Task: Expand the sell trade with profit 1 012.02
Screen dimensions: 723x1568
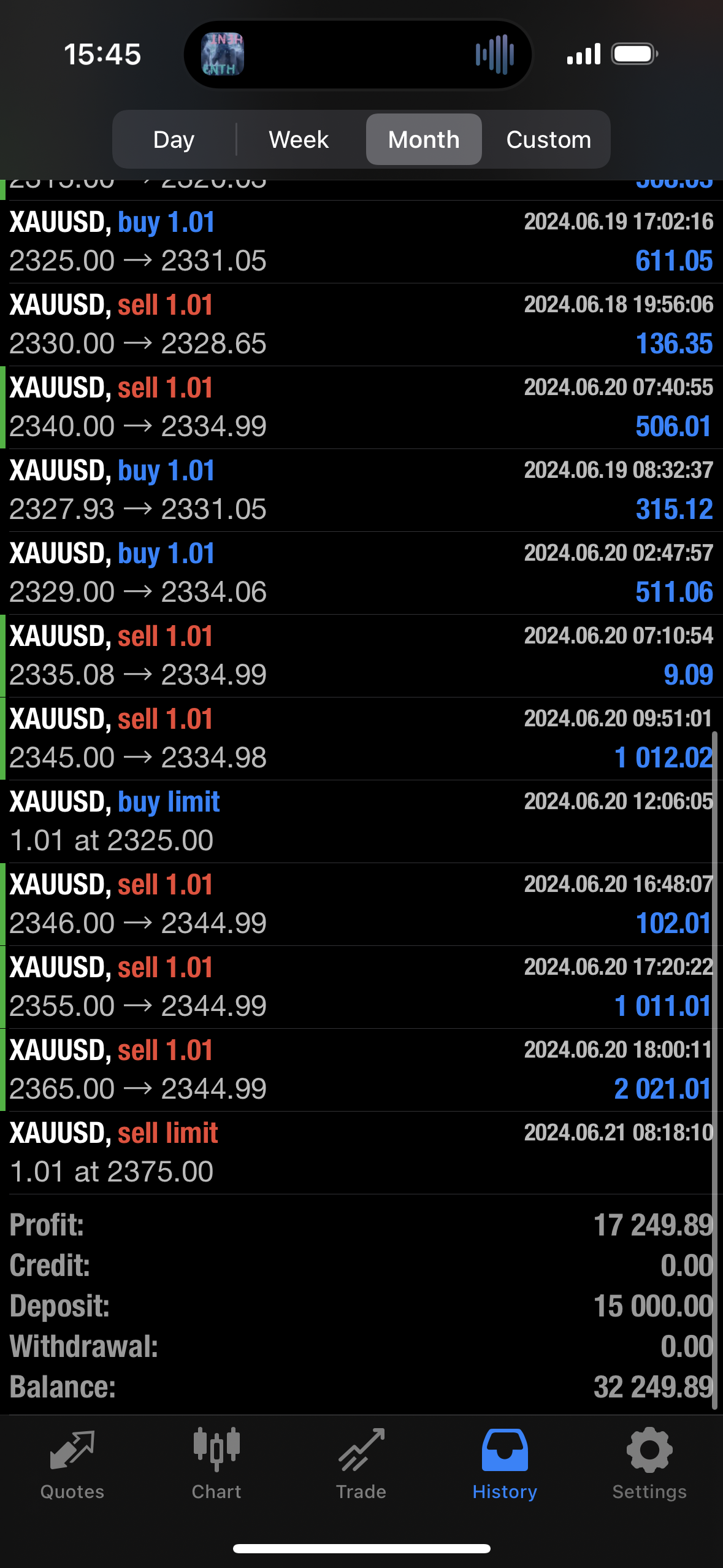Action: click(361, 739)
